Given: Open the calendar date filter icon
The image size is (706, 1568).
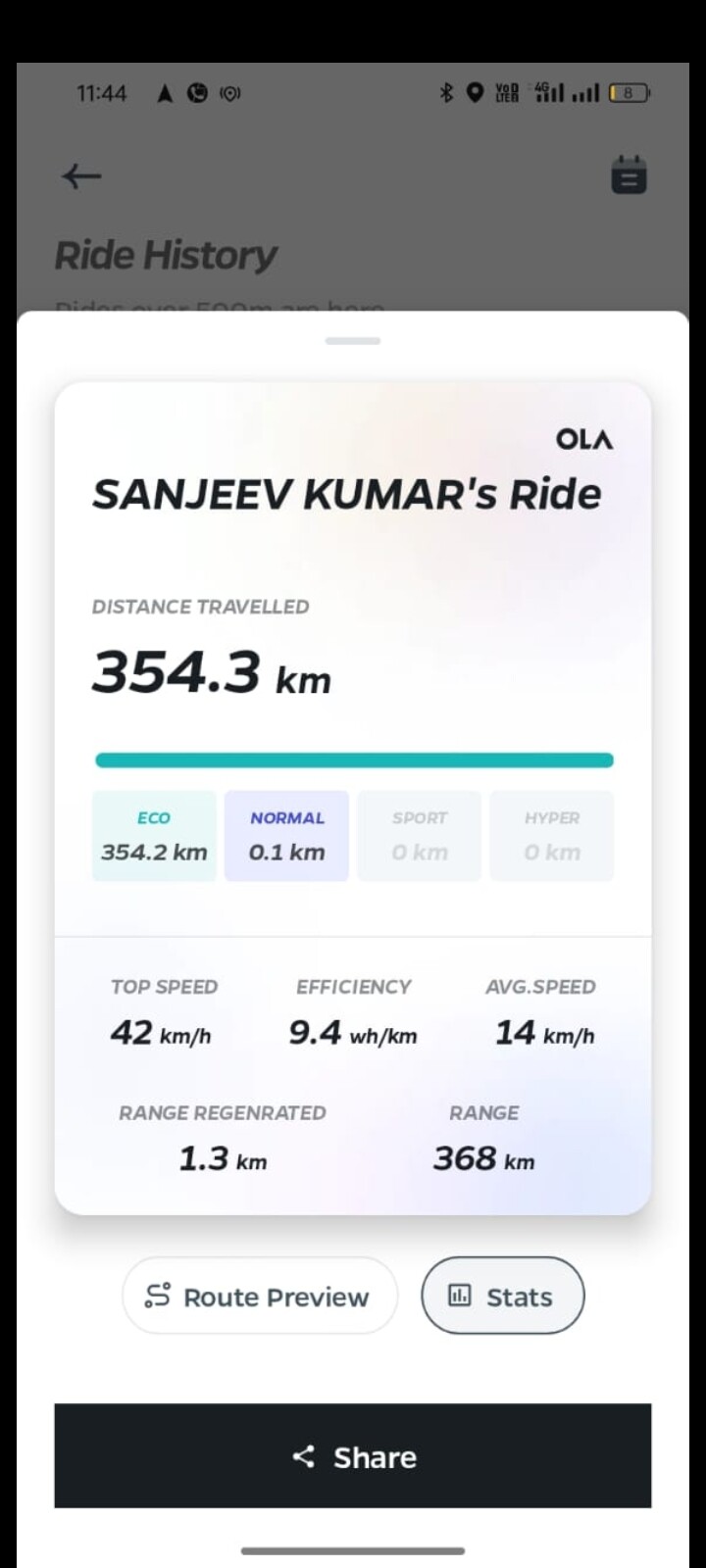Looking at the screenshot, I should 629,175.
